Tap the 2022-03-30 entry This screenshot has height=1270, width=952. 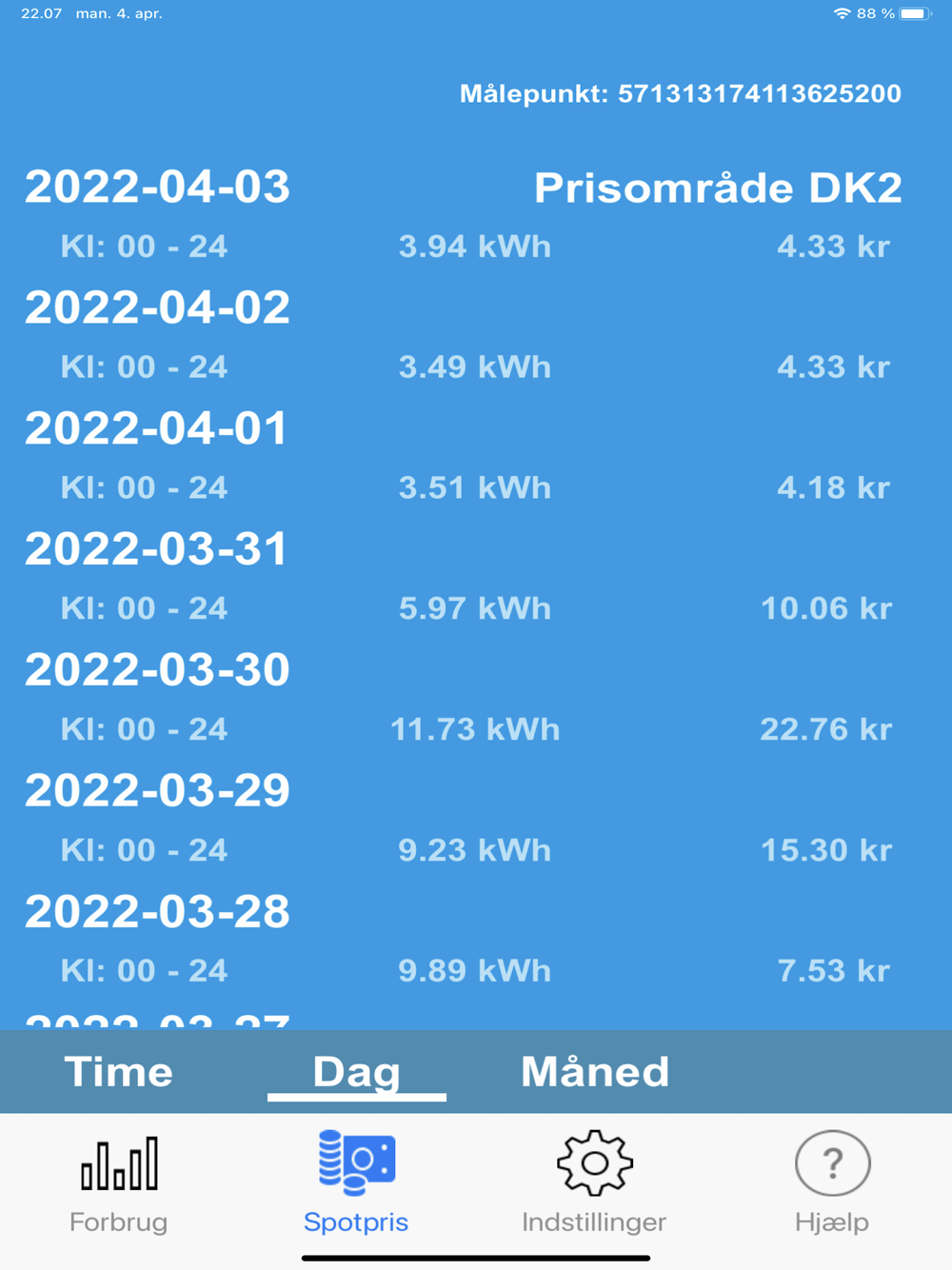[x=157, y=670]
